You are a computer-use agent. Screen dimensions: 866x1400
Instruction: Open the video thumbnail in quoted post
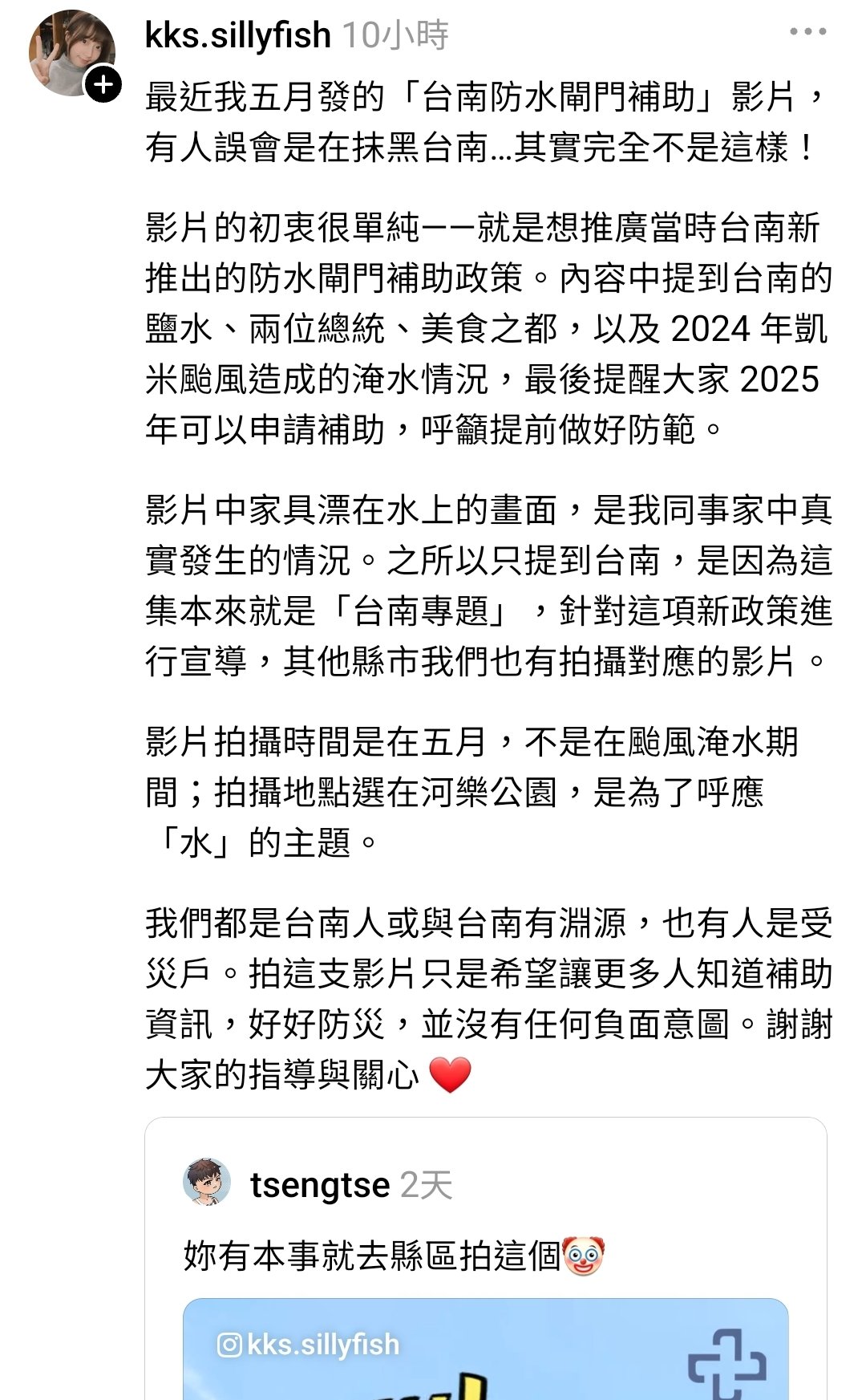tap(486, 1349)
